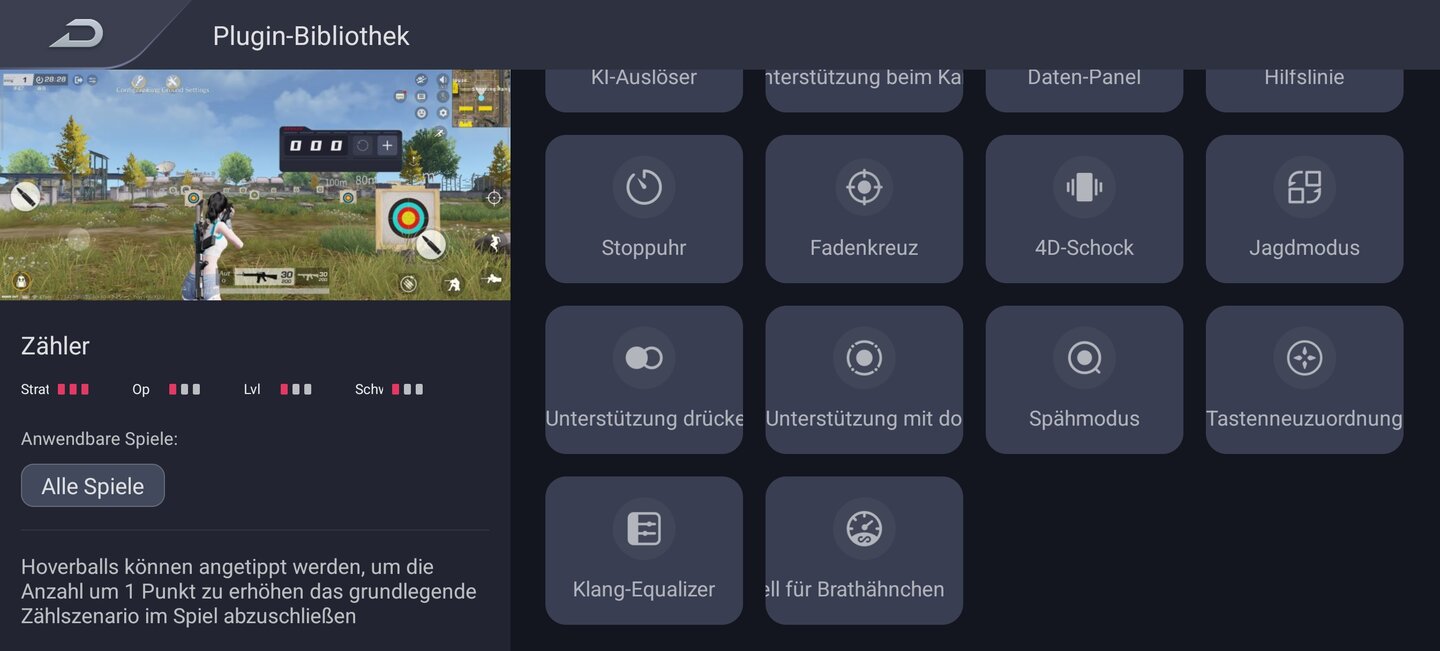Screen dimensions: 1440x651
Task: Tap the Alle Spiele chip
Action: 93,486
